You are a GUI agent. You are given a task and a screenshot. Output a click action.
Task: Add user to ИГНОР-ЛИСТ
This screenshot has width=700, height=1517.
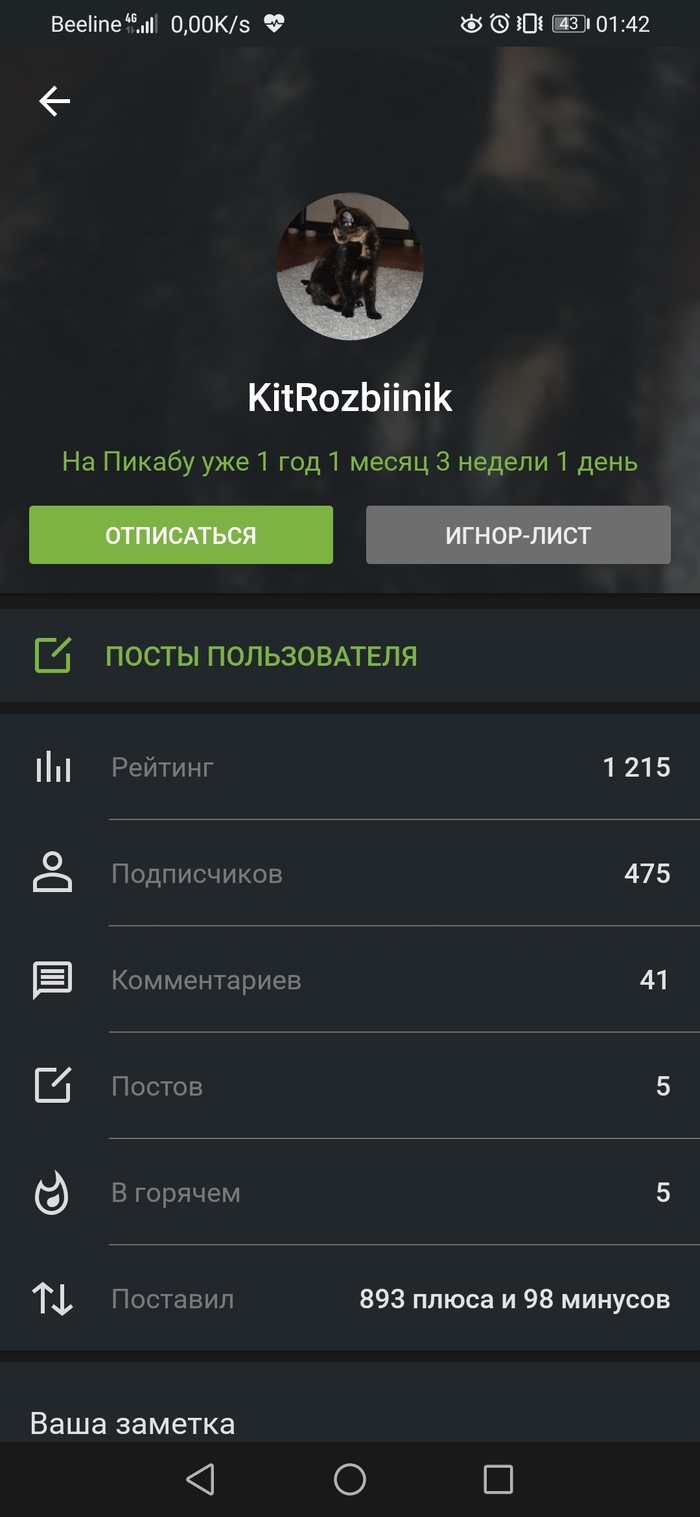pos(518,535)
